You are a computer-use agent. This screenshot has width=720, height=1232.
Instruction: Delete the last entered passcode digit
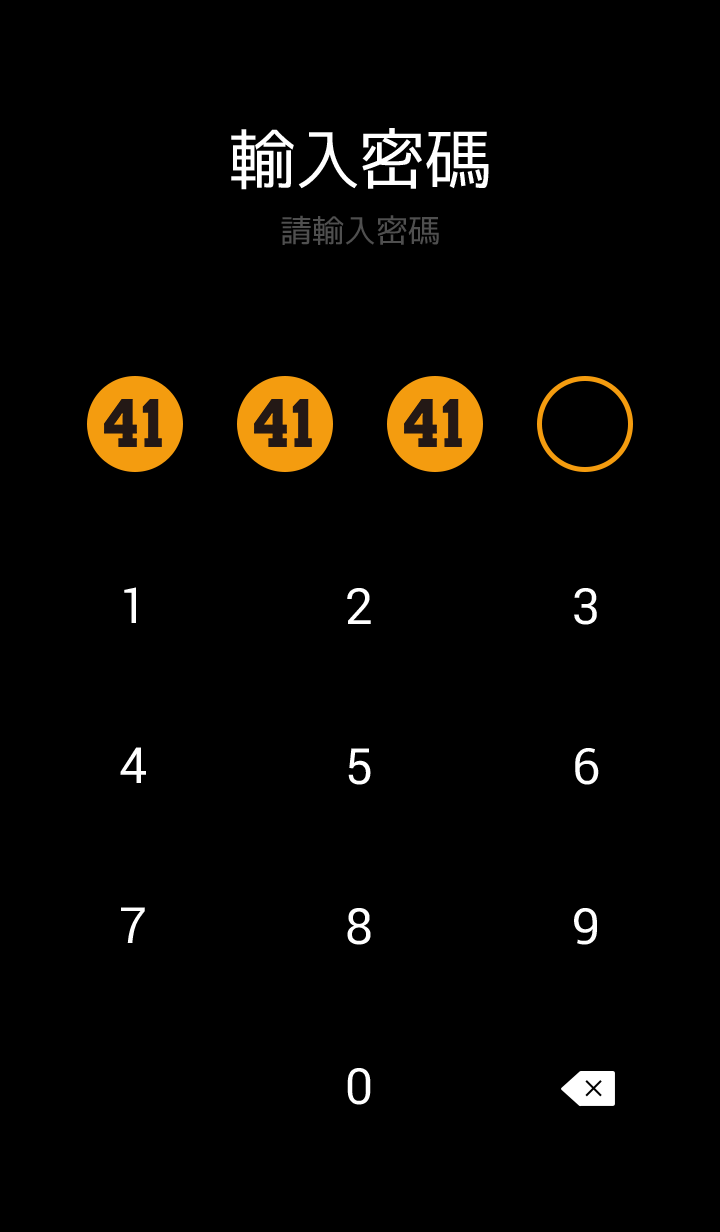[x=588, y=1088]
